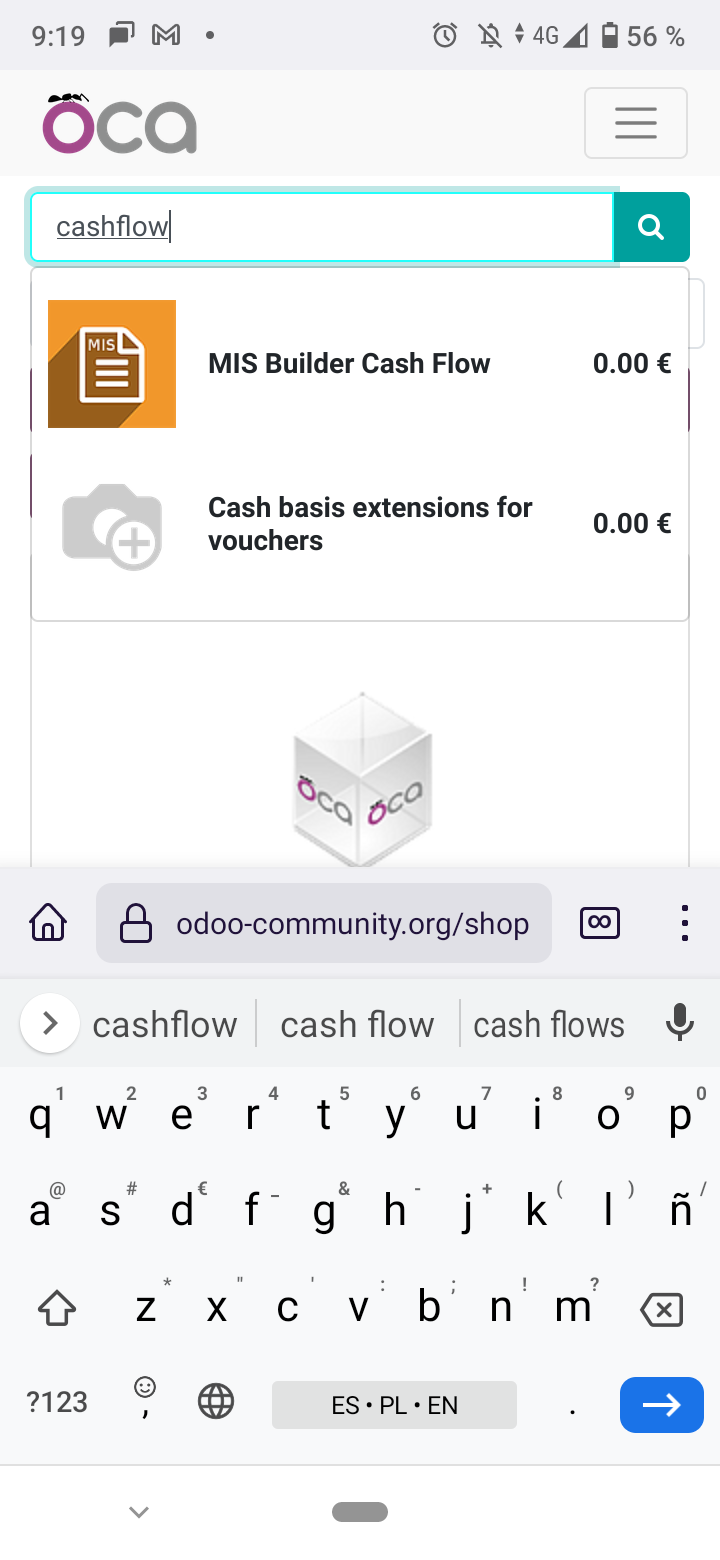Image resolution: width=720 pixels, height=1560 pixels.
Task: Open the hamburger navigation menu
Action: pos(635,123)
